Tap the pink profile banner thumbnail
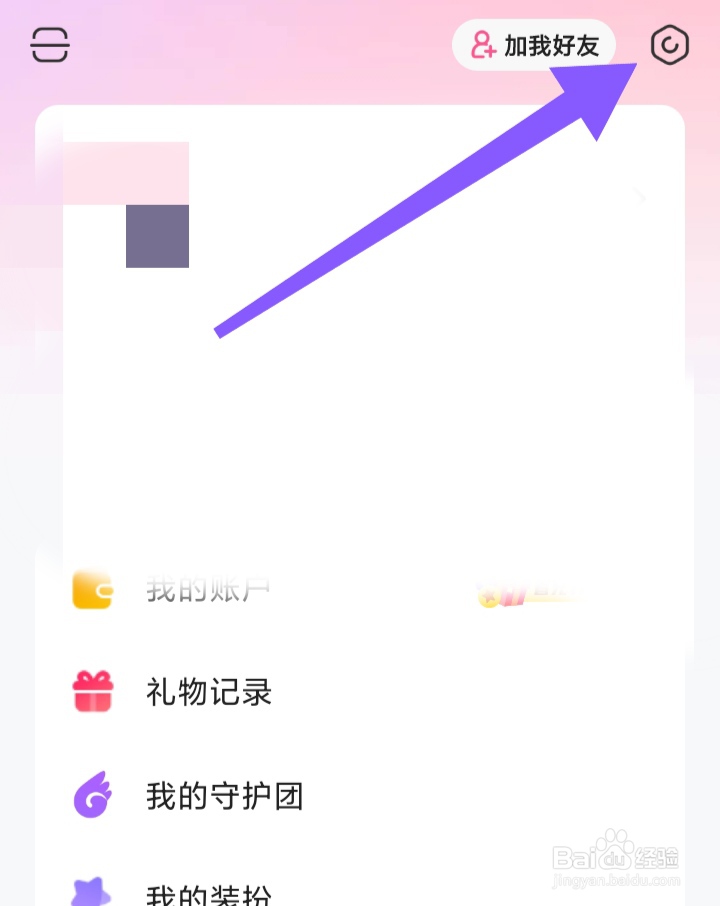The image size is (720, 906). click(x=125, y=170)
